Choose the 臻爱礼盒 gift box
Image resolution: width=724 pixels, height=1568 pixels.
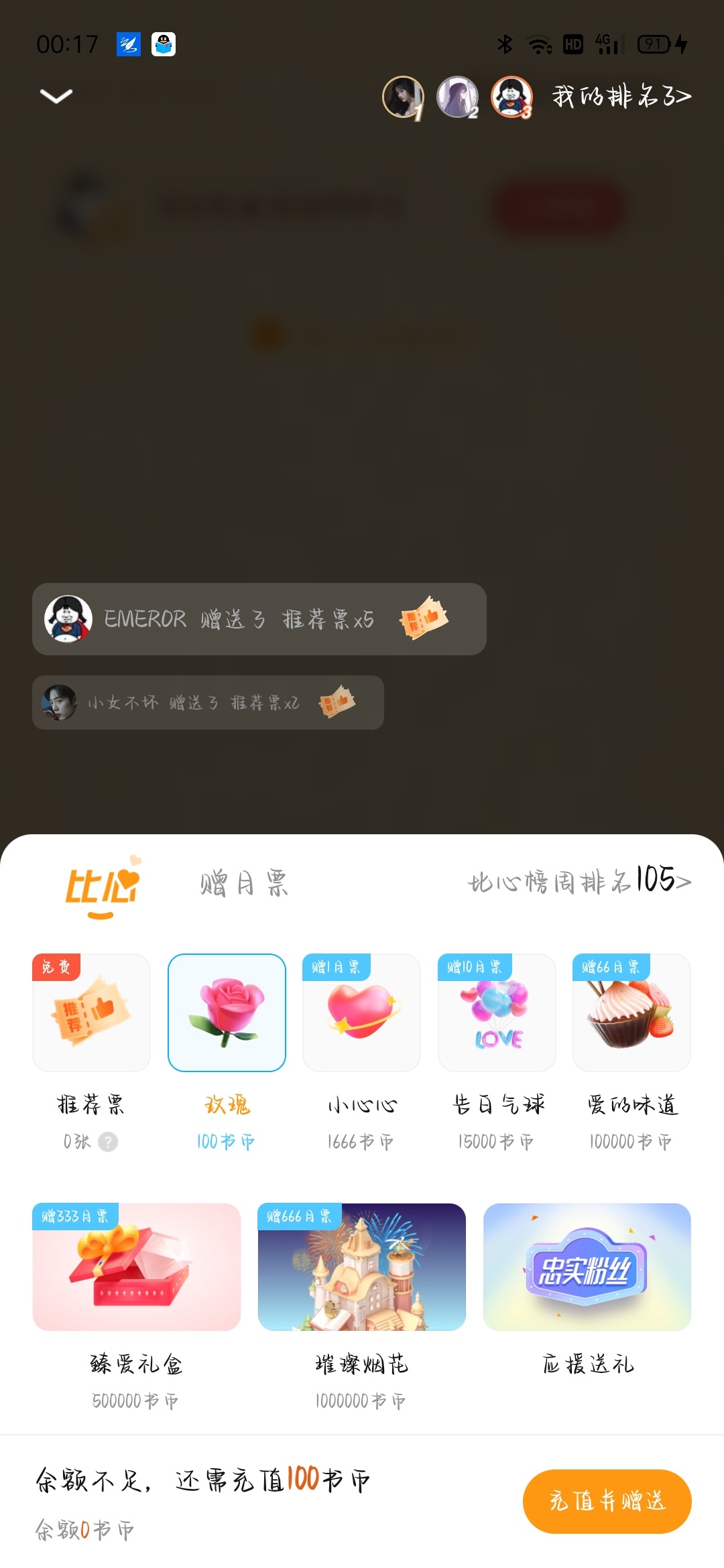(x=137, y=1267)
